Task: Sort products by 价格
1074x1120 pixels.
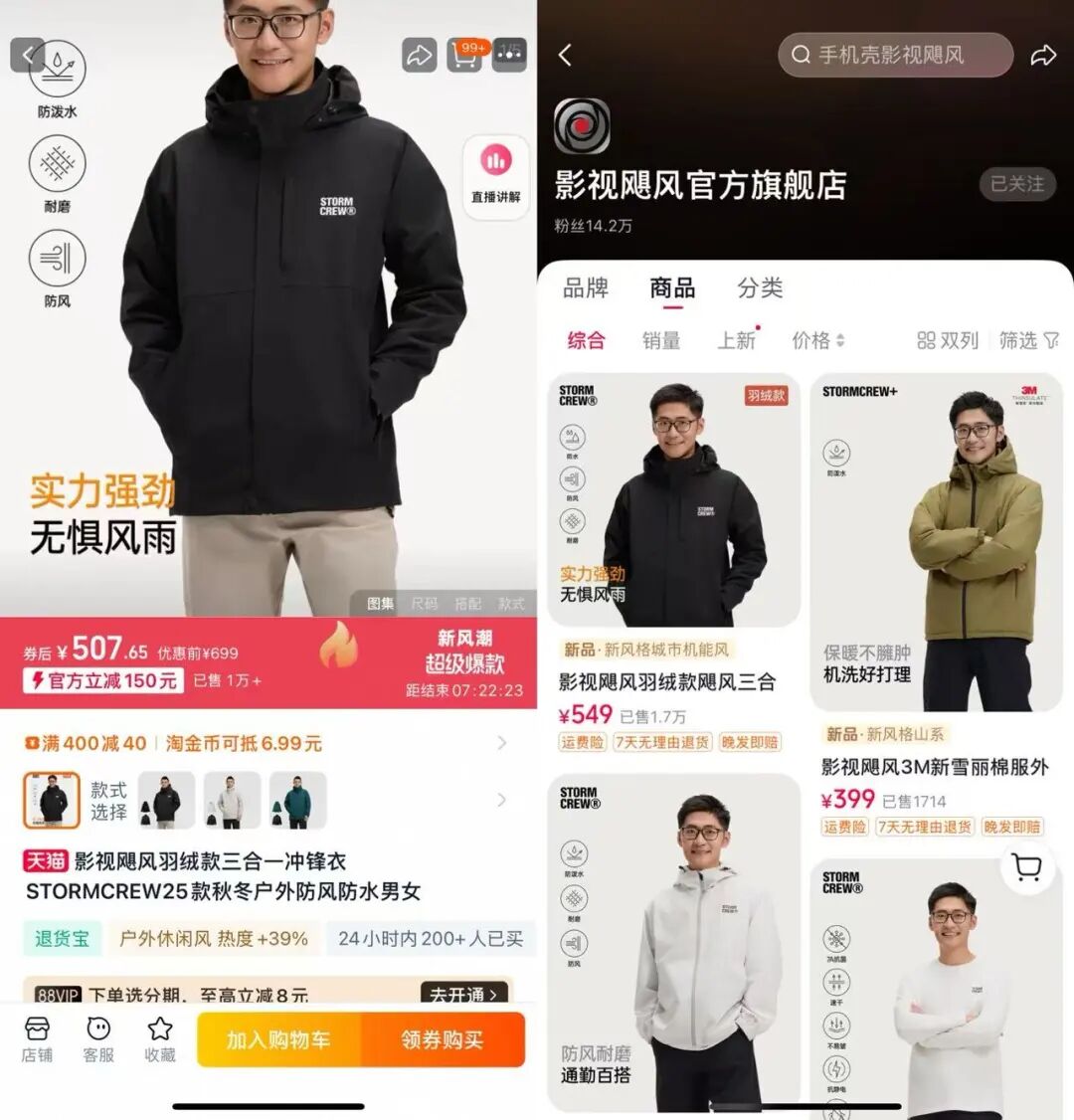Action: pyautogui.click(x=817, y=340)
